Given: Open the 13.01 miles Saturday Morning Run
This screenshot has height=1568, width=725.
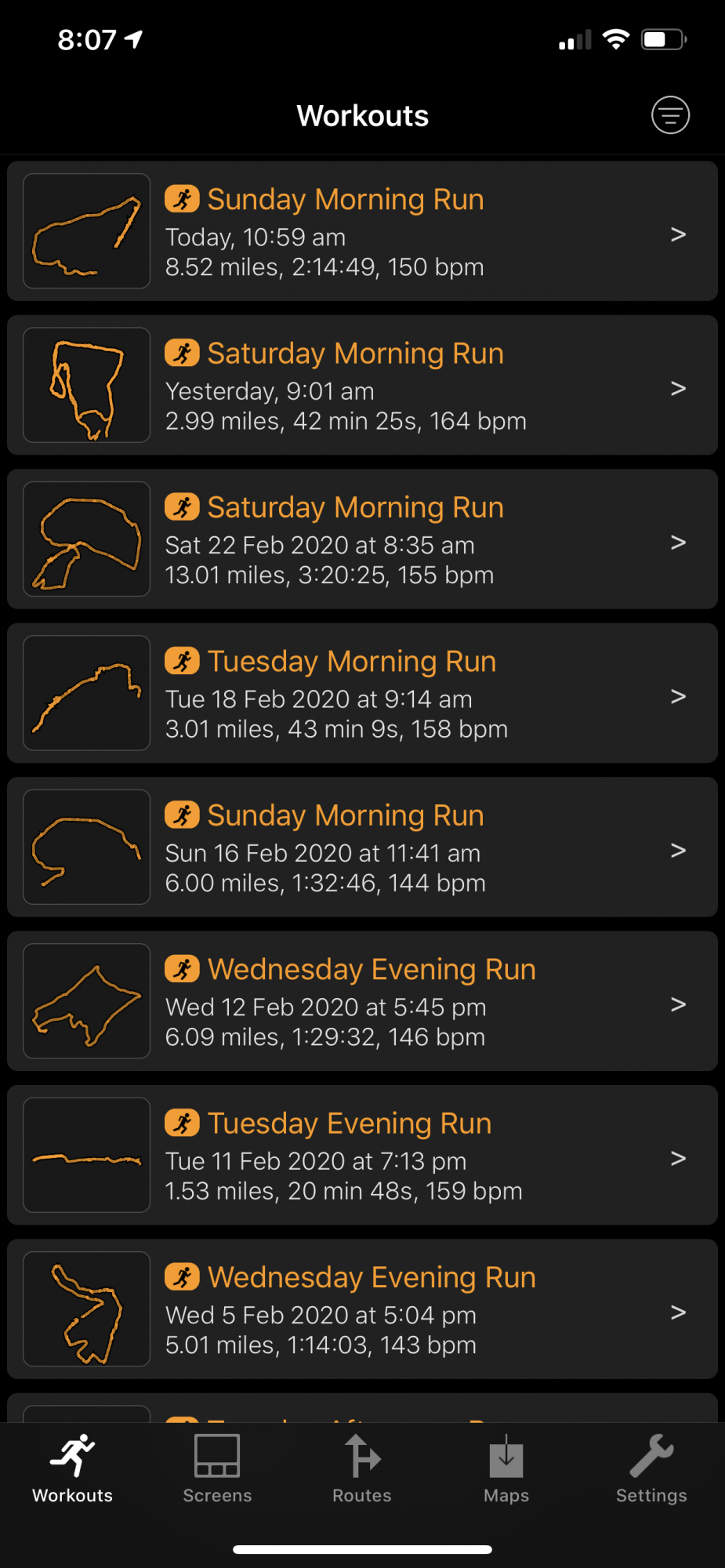Looking at the screenshot, I should pos(362,539).
